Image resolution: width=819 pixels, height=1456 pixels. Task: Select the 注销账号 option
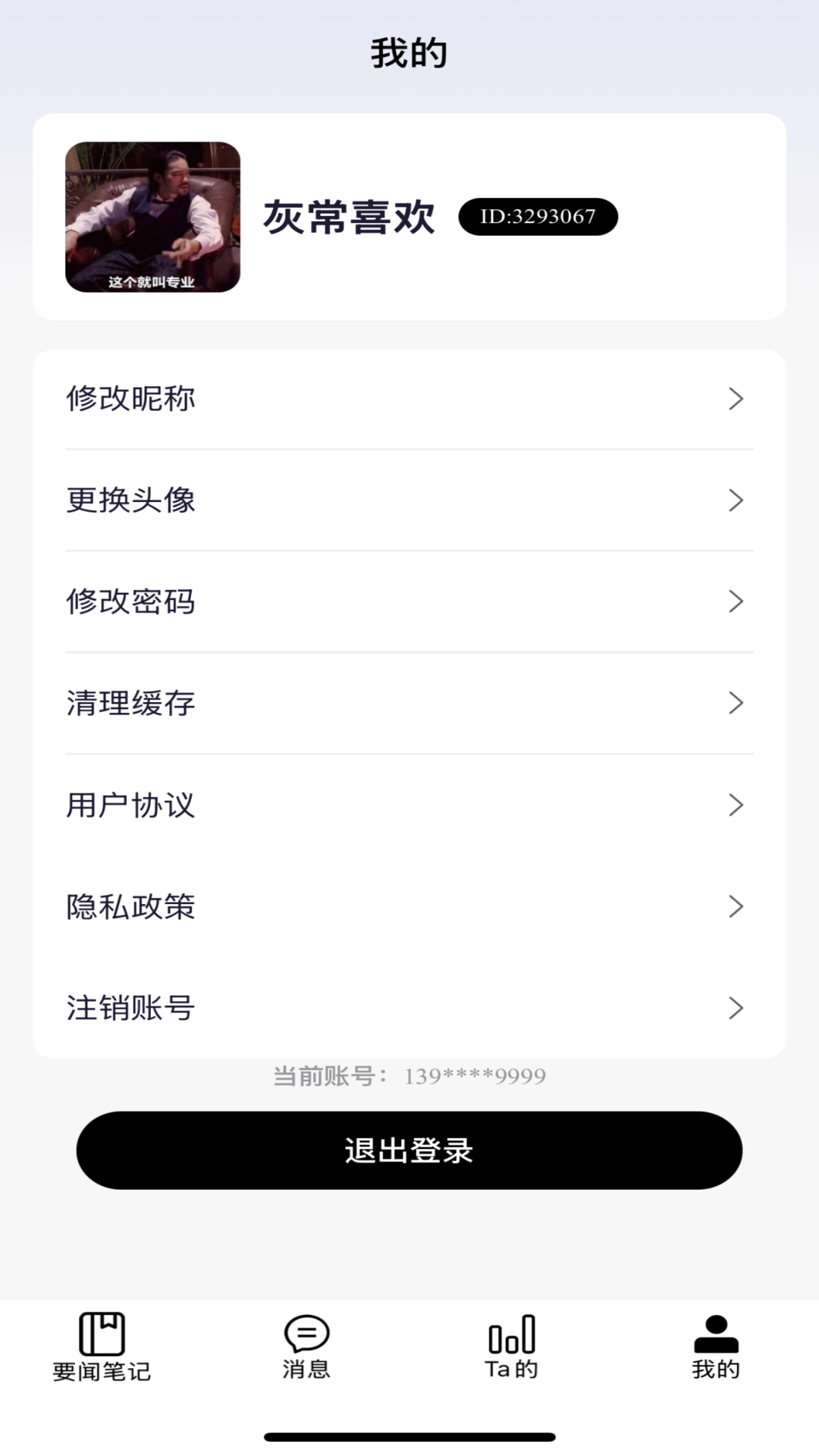pyautogui.click(x=409, y=1009)
